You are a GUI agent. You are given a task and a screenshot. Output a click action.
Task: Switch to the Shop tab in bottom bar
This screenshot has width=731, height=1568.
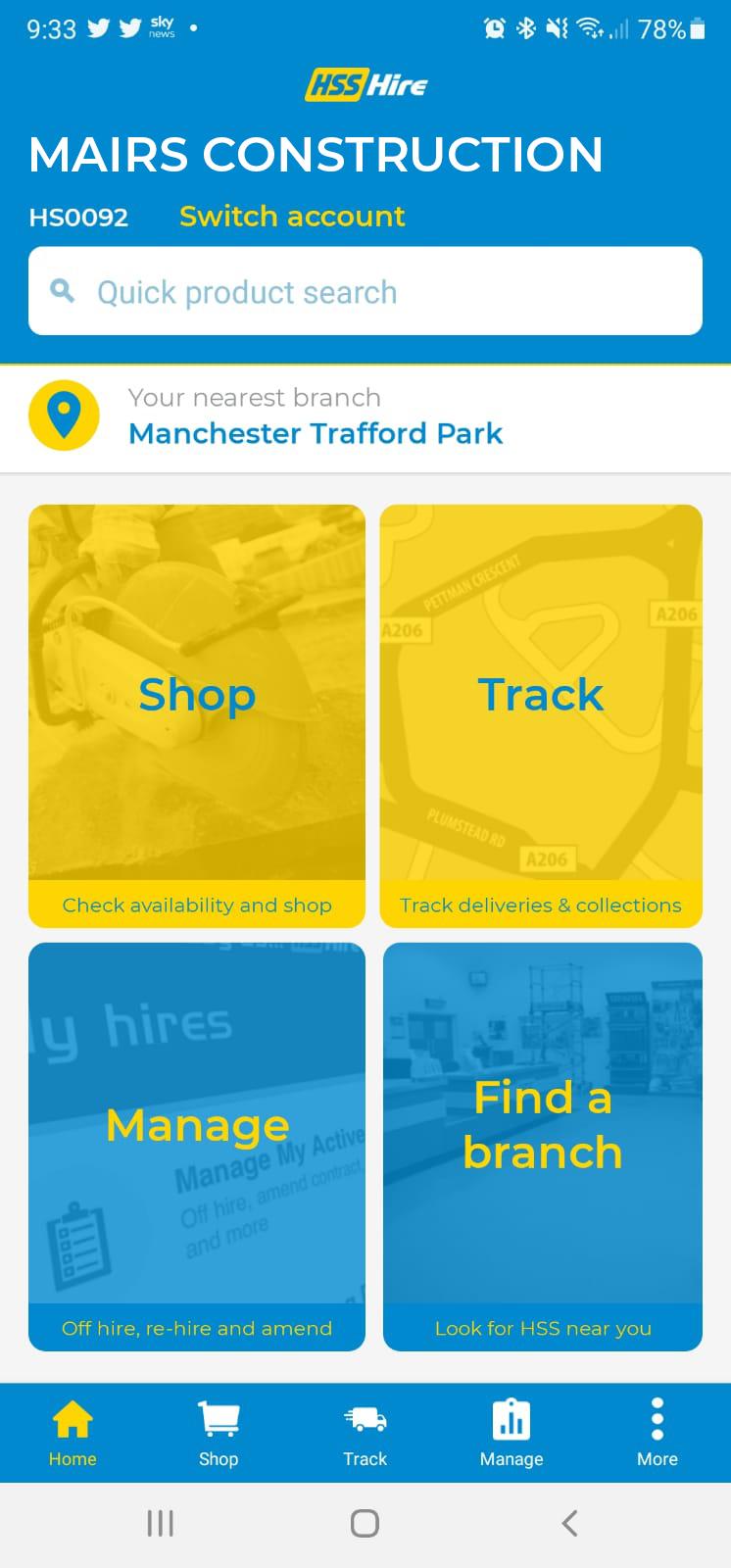point(219,1433)
